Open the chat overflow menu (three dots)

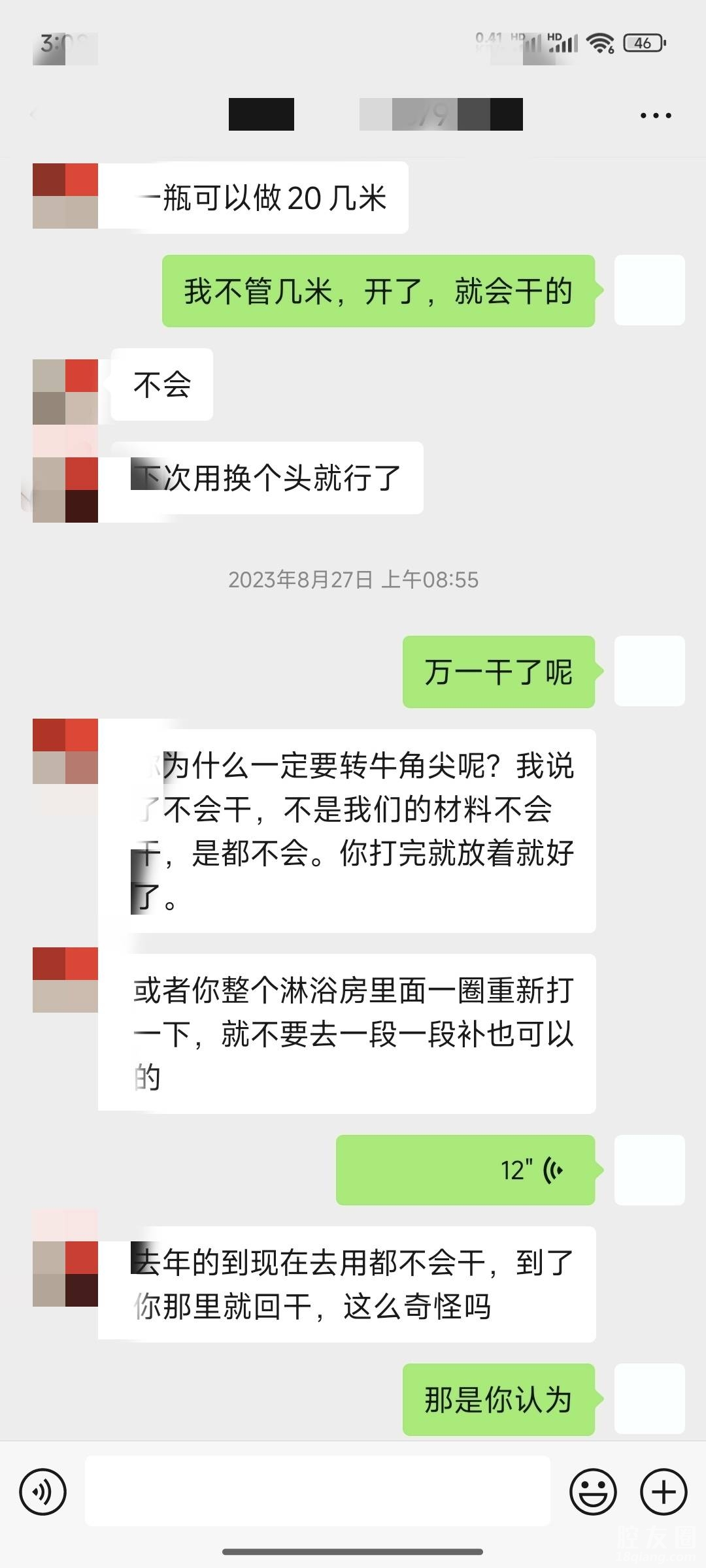tap(655, 115)
